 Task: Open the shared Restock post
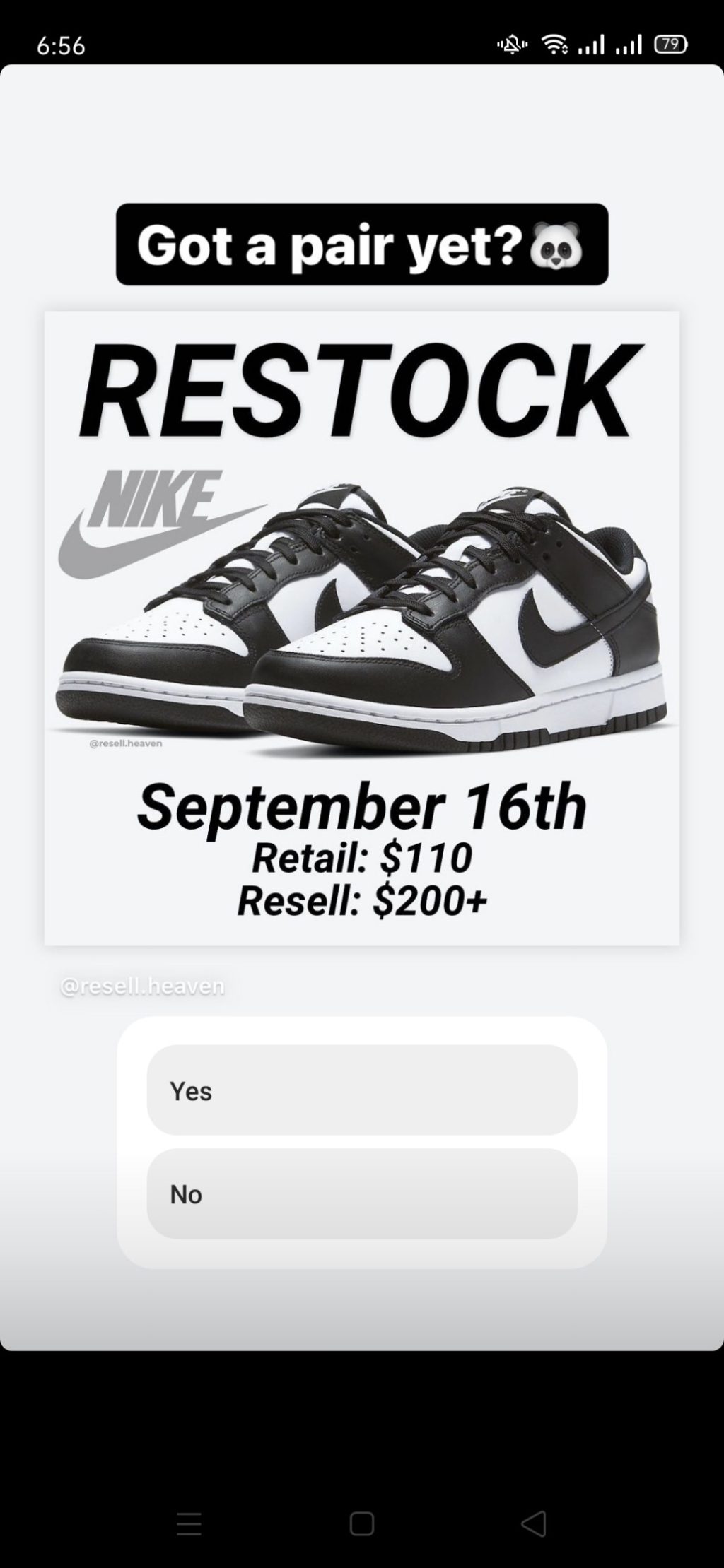pyautogui.click(x=361, y=627)
